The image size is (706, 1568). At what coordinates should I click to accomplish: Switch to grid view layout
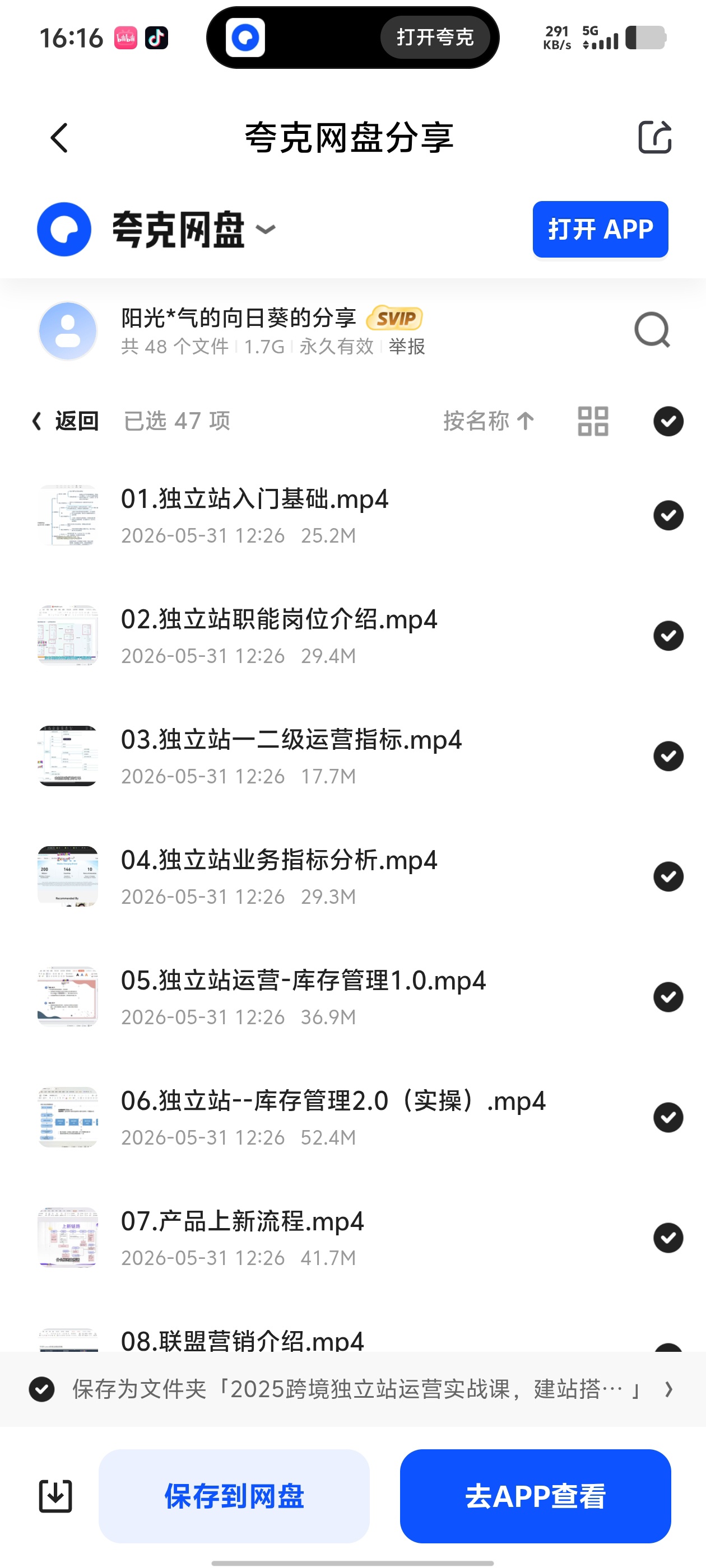coord(593,421)
